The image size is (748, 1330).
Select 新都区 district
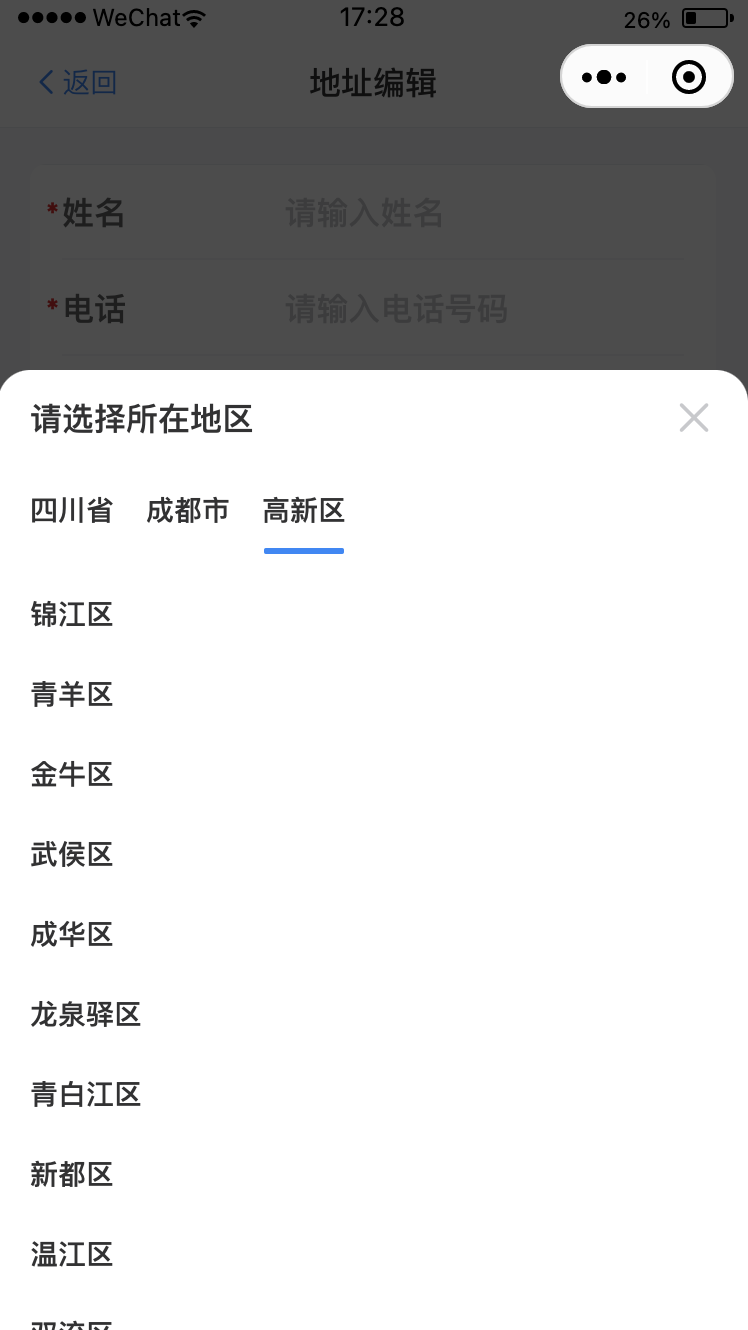click(x=374, y=1174)
